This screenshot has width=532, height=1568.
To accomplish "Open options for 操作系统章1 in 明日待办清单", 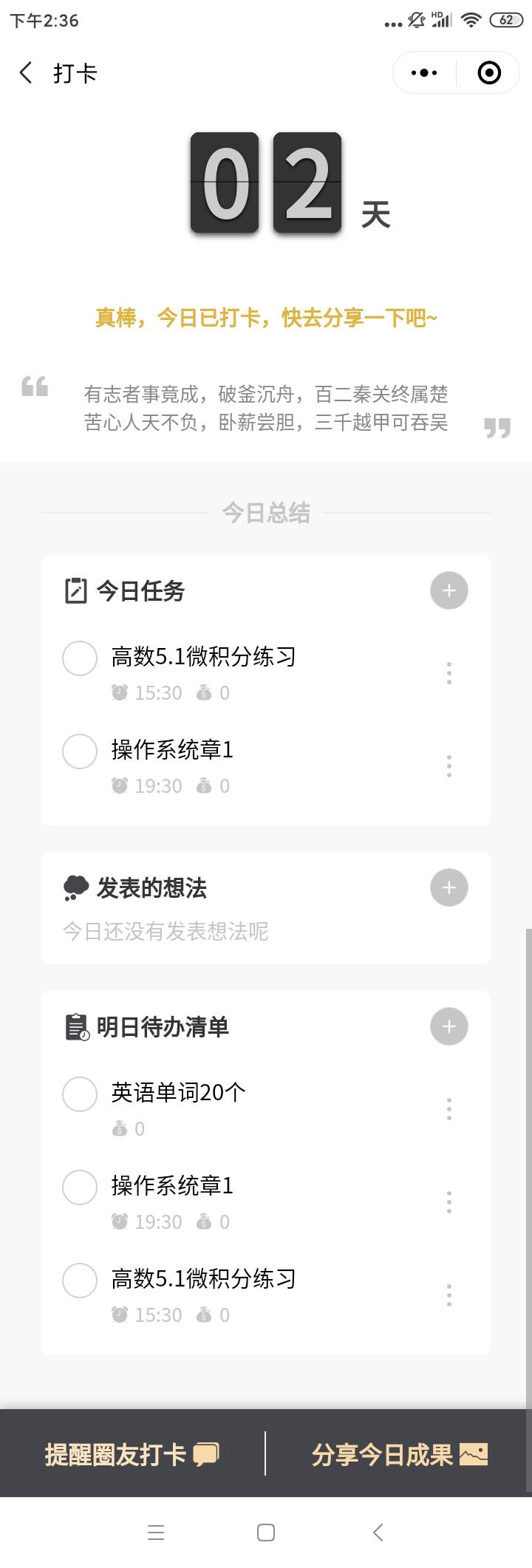I will (449, 1202).
